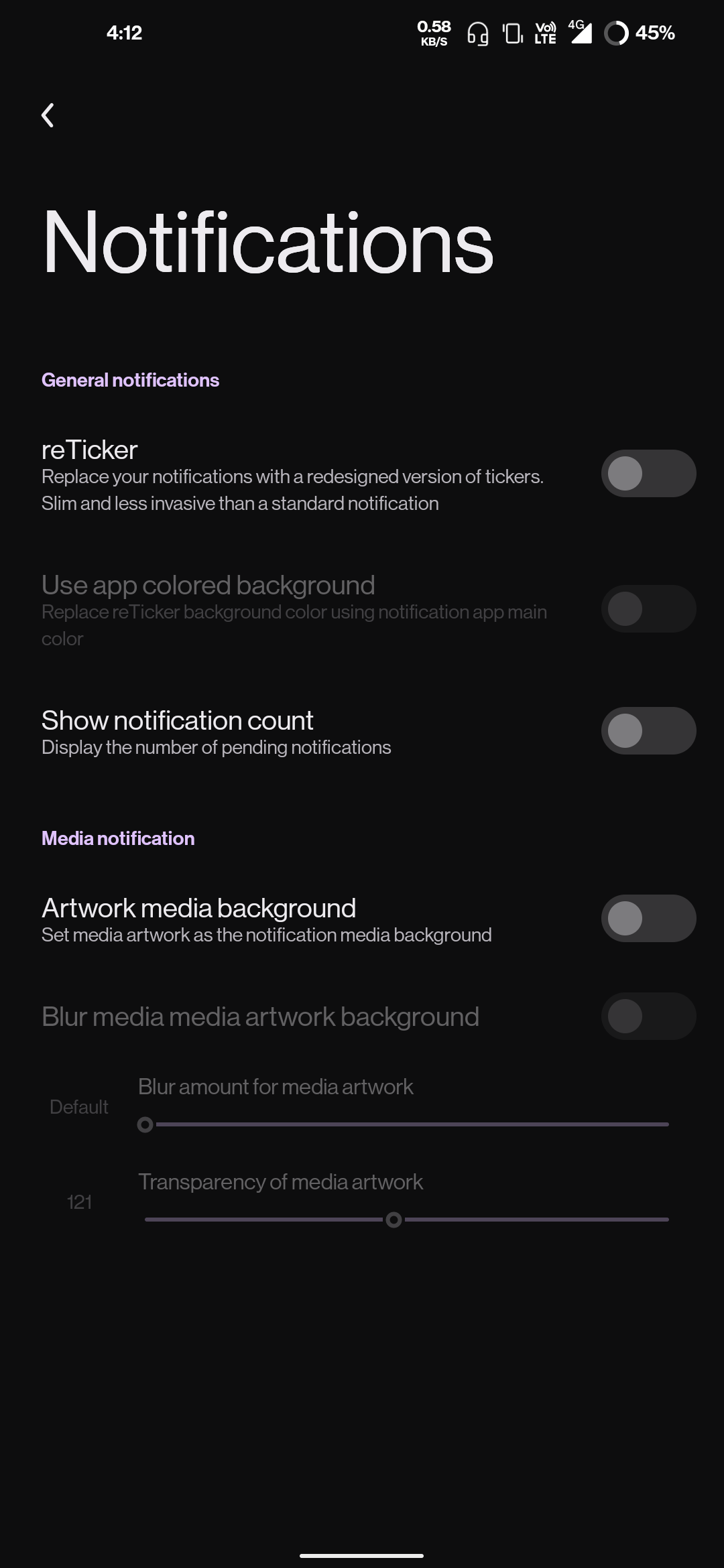Toggle Blur media media artwork background switch
Screen dimensions: 724x1568
pos(648,1017)
